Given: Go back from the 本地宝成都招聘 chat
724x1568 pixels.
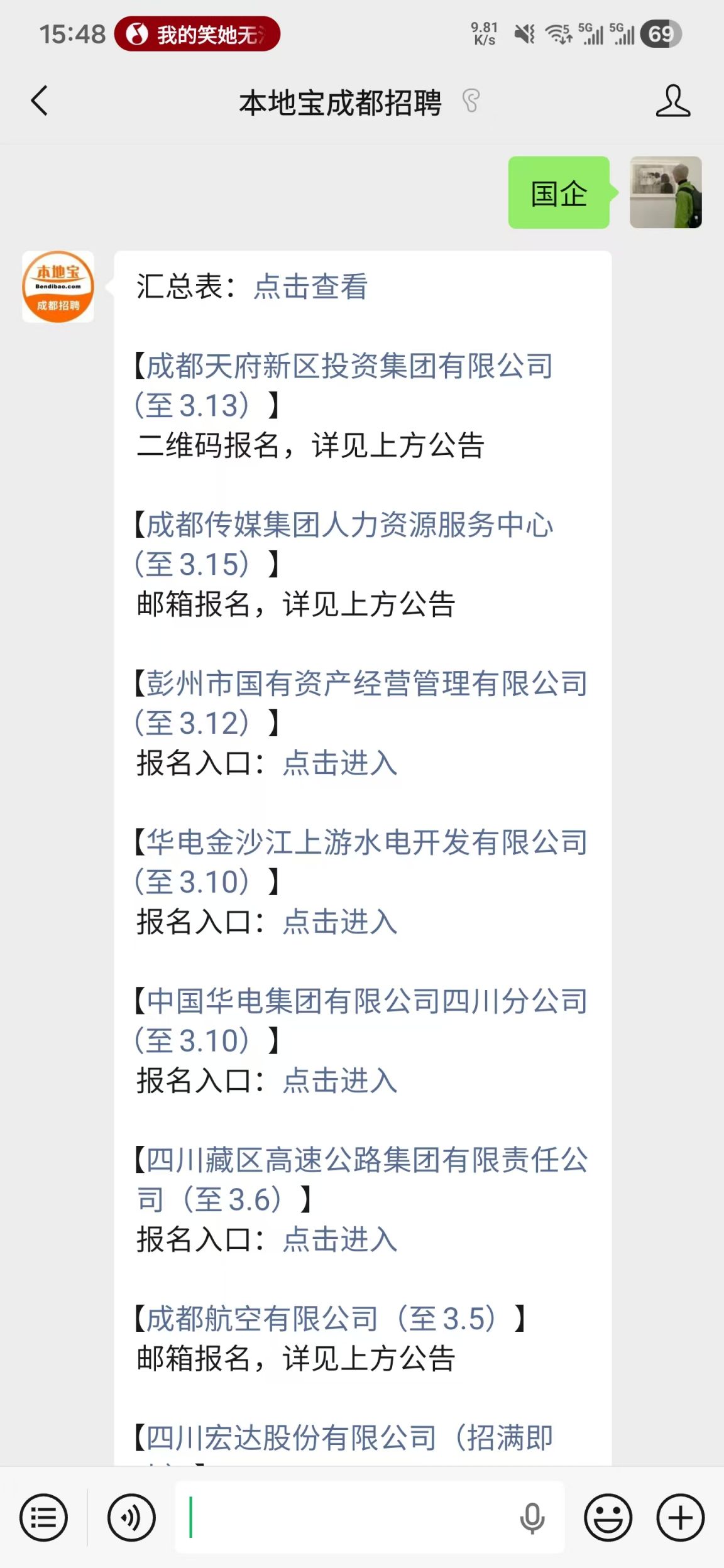Looking at the screenshot, I should (x=39, y=101).
